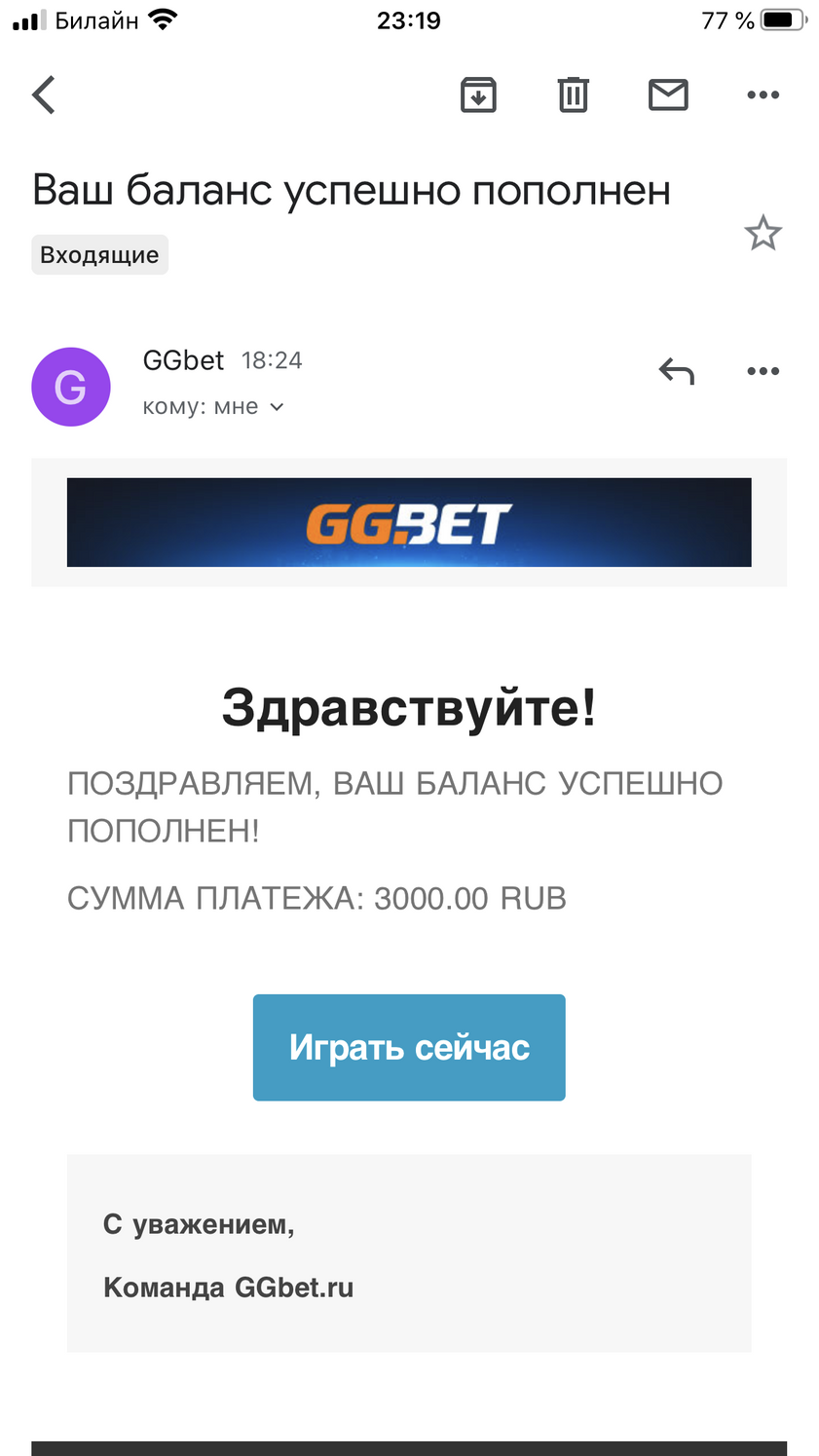Tap the Играть сейчас button
This screenshot has width=819, height=1456.
pyautogui.click(x=409, y=1047)
